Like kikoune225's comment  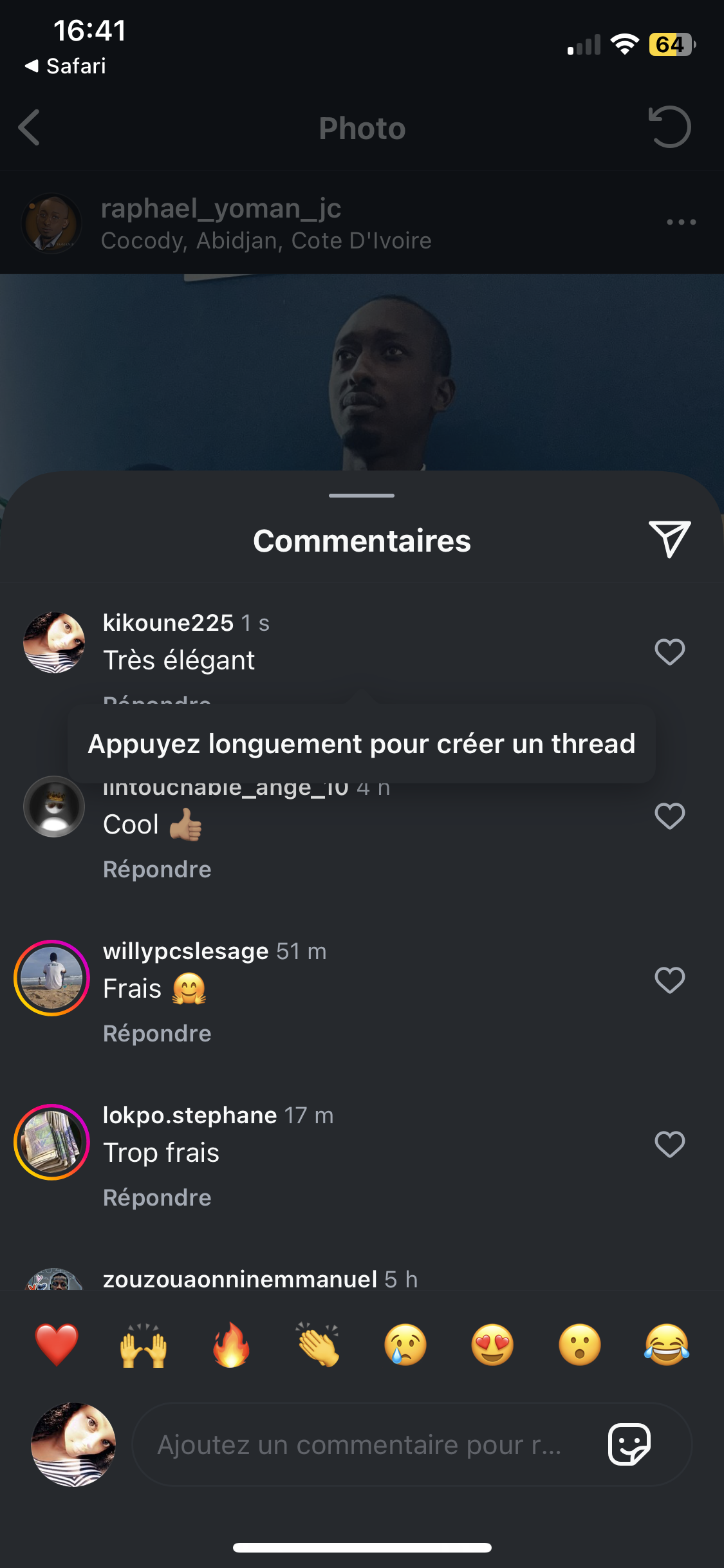(x=669, y=652)
